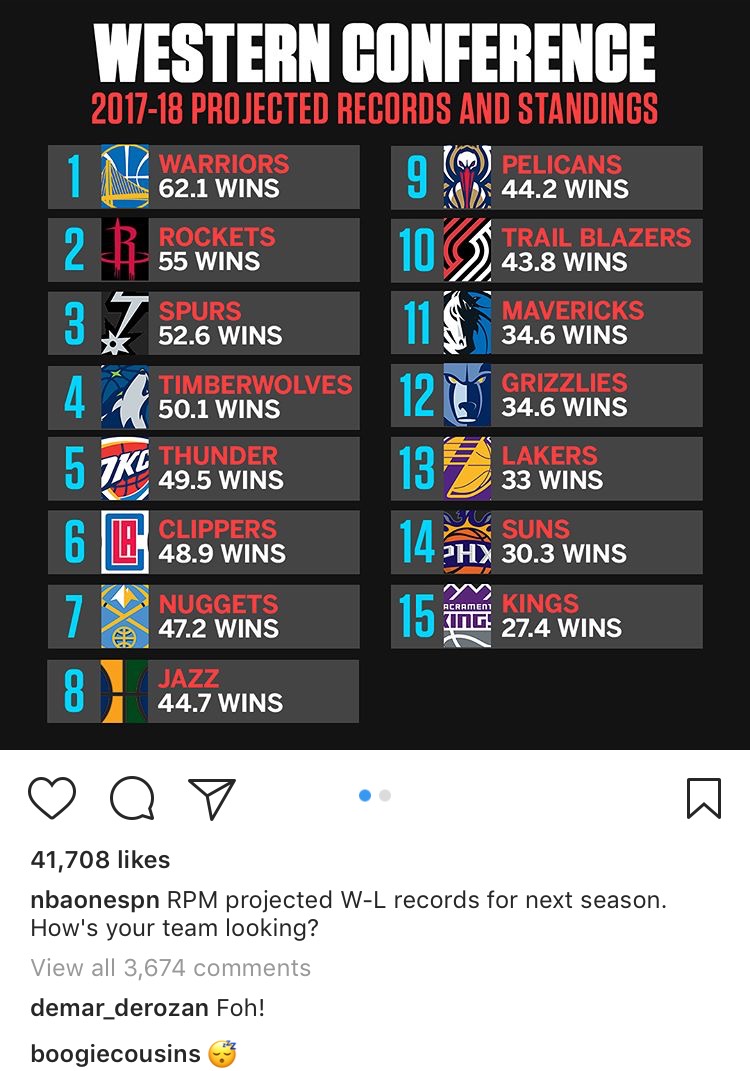The width and height of the screenshot is (750, 1071).
Task: Open the Western Conference standings image
Action: coord(375,400)
